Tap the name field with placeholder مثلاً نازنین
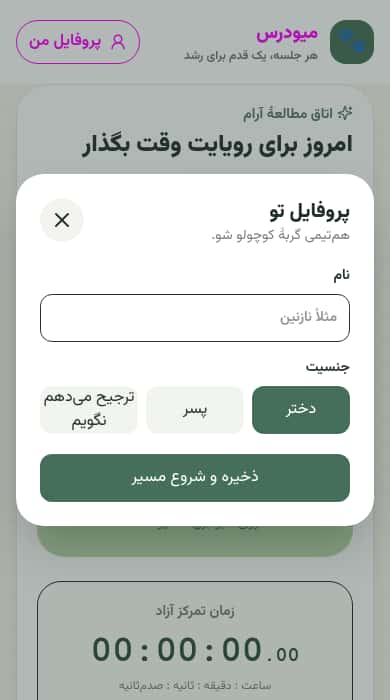The width and height of the screenshot is (390, 700). [x=195, y=318]
